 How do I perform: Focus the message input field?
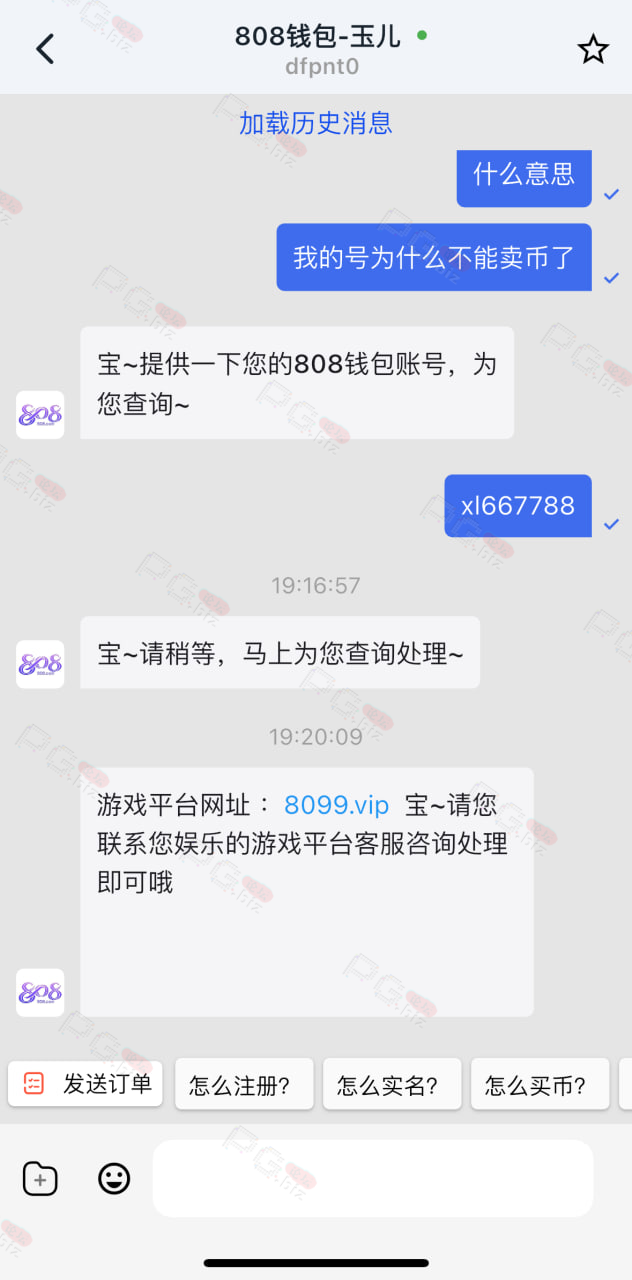(x=373, y=1179)
